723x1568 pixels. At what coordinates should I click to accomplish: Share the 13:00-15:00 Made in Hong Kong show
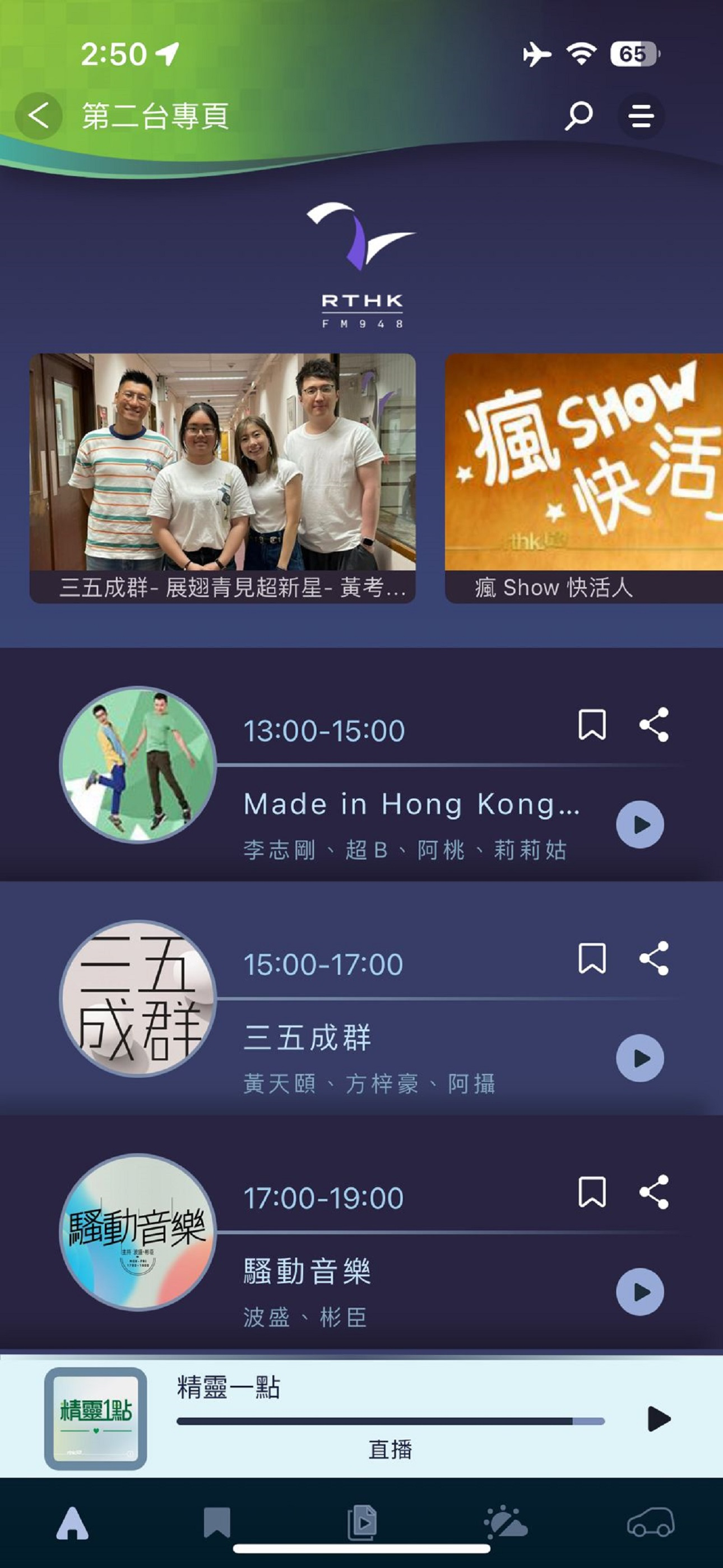click(654, 725)
